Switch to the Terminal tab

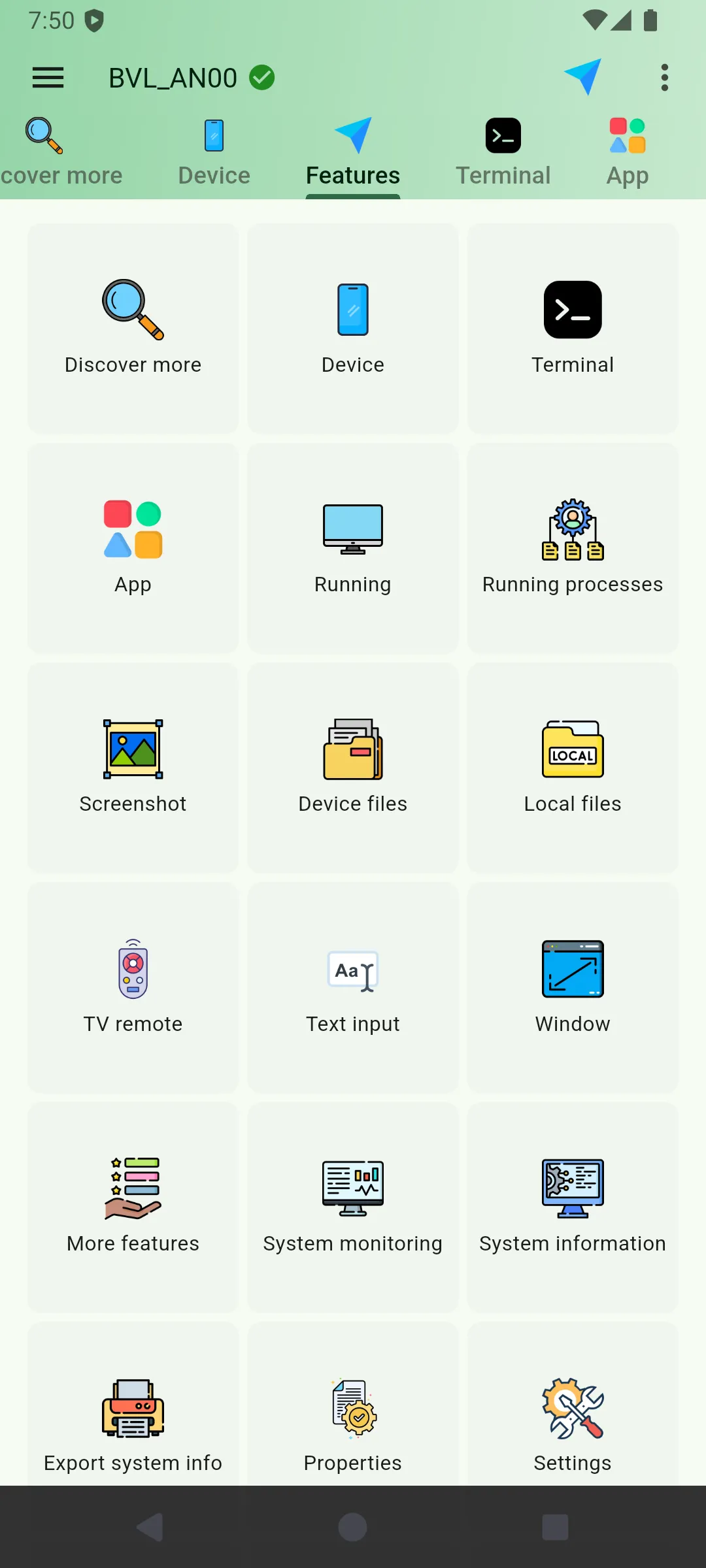(503, 152)
